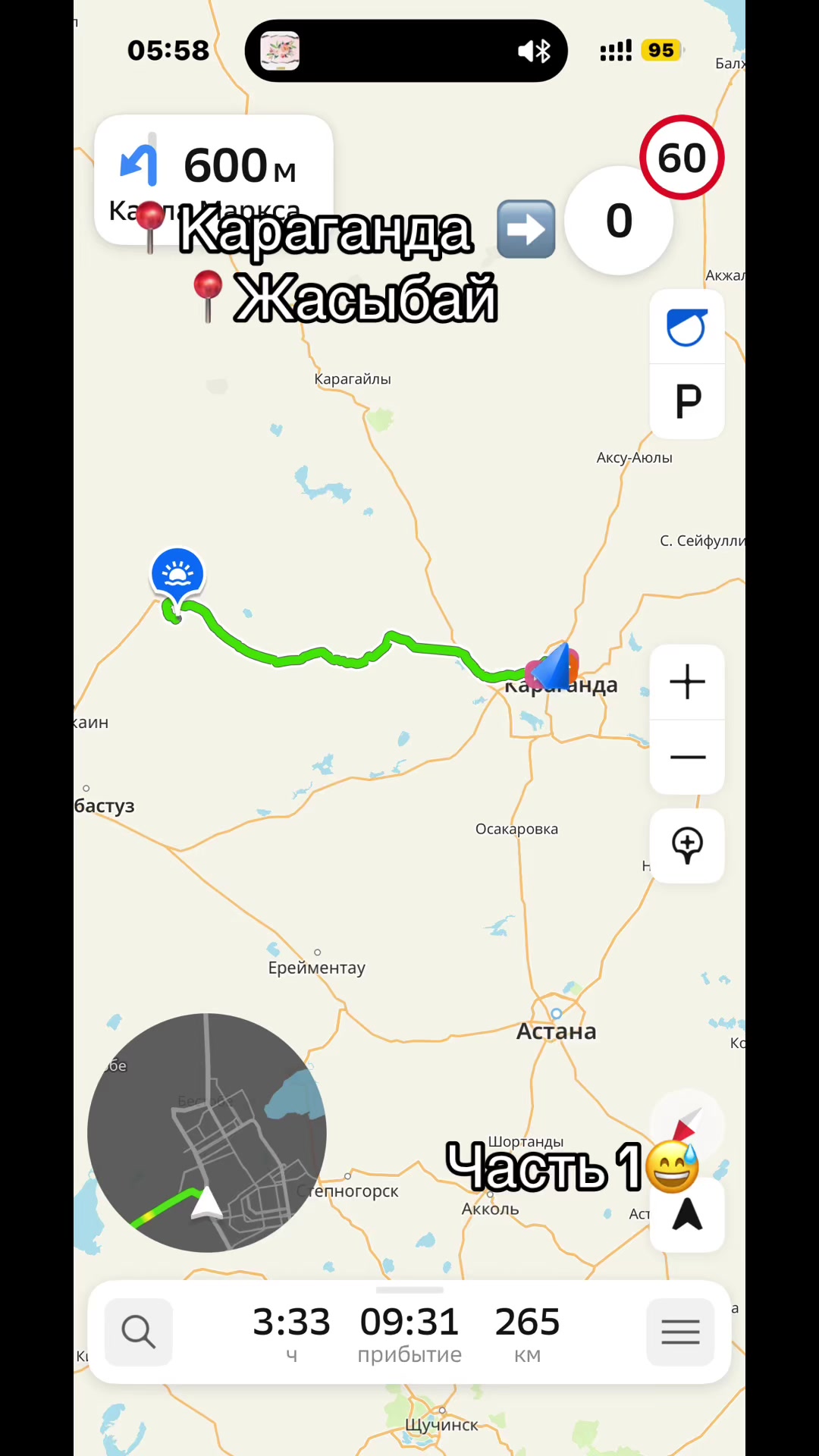Tap the route overview mini-map circle
This screenshot has width=819, height=1456.
coord(207,1132)
